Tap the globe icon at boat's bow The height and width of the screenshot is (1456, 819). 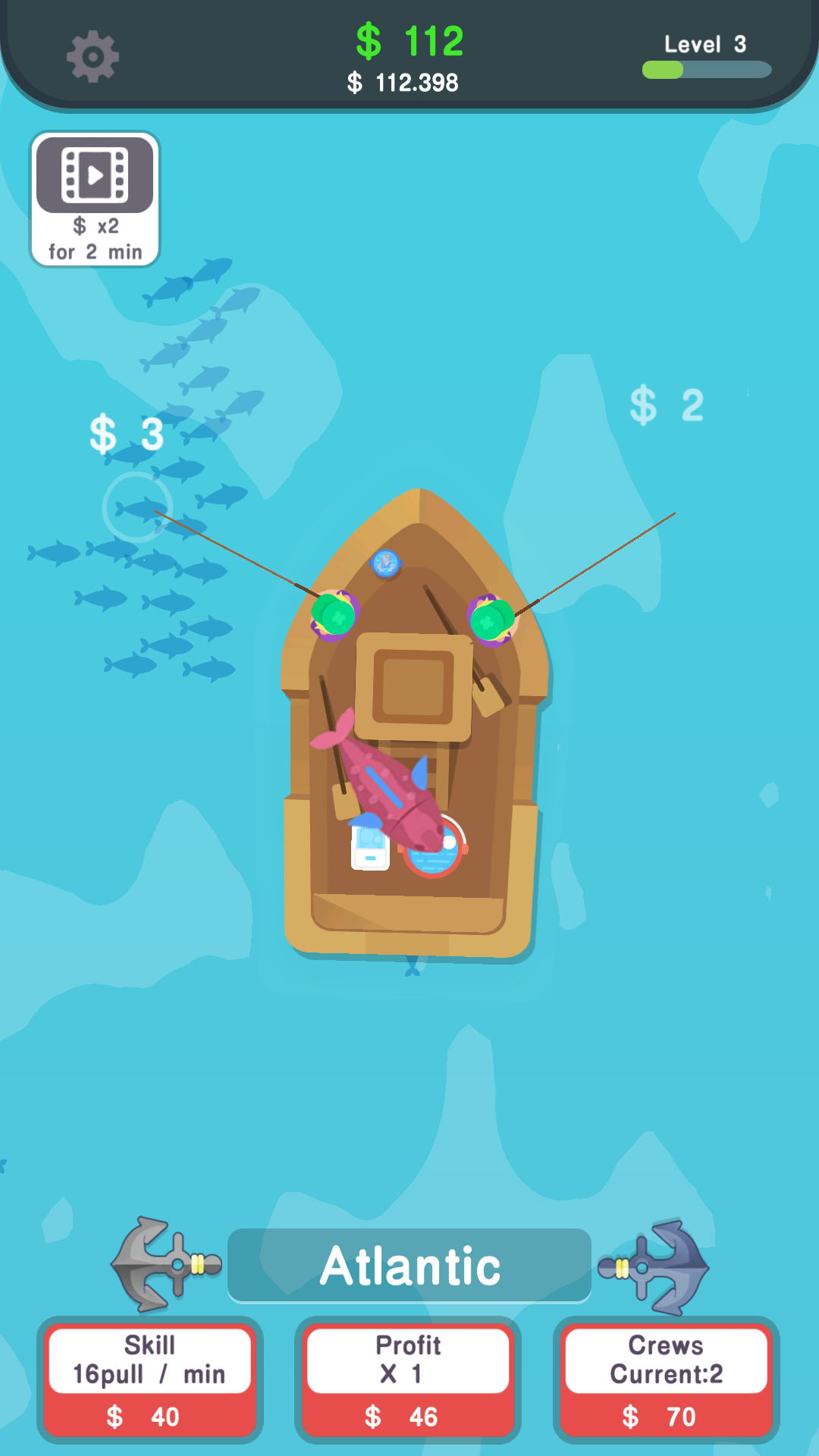click(x=387, y=563)
